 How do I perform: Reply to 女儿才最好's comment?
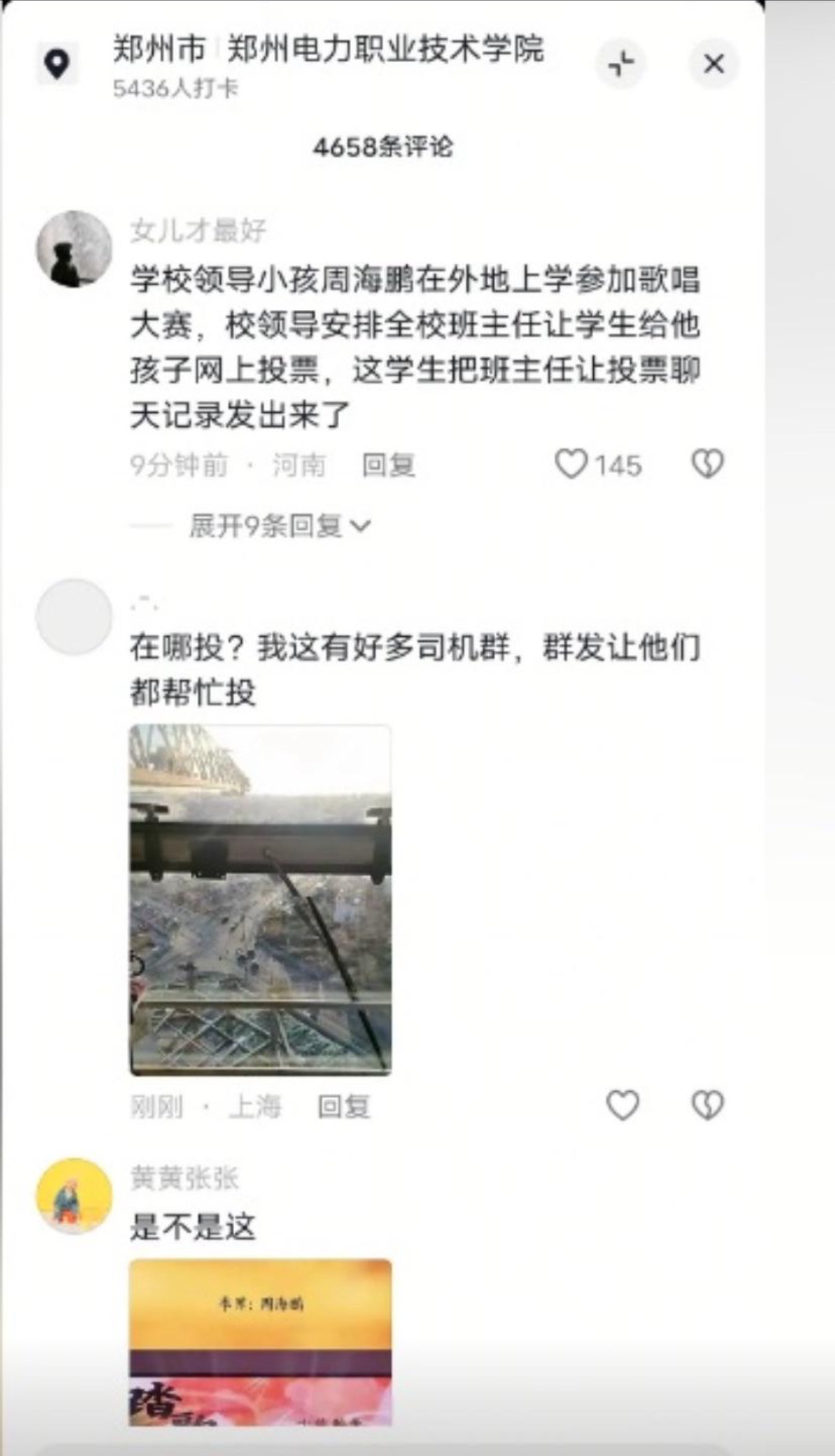coord(388,466)
